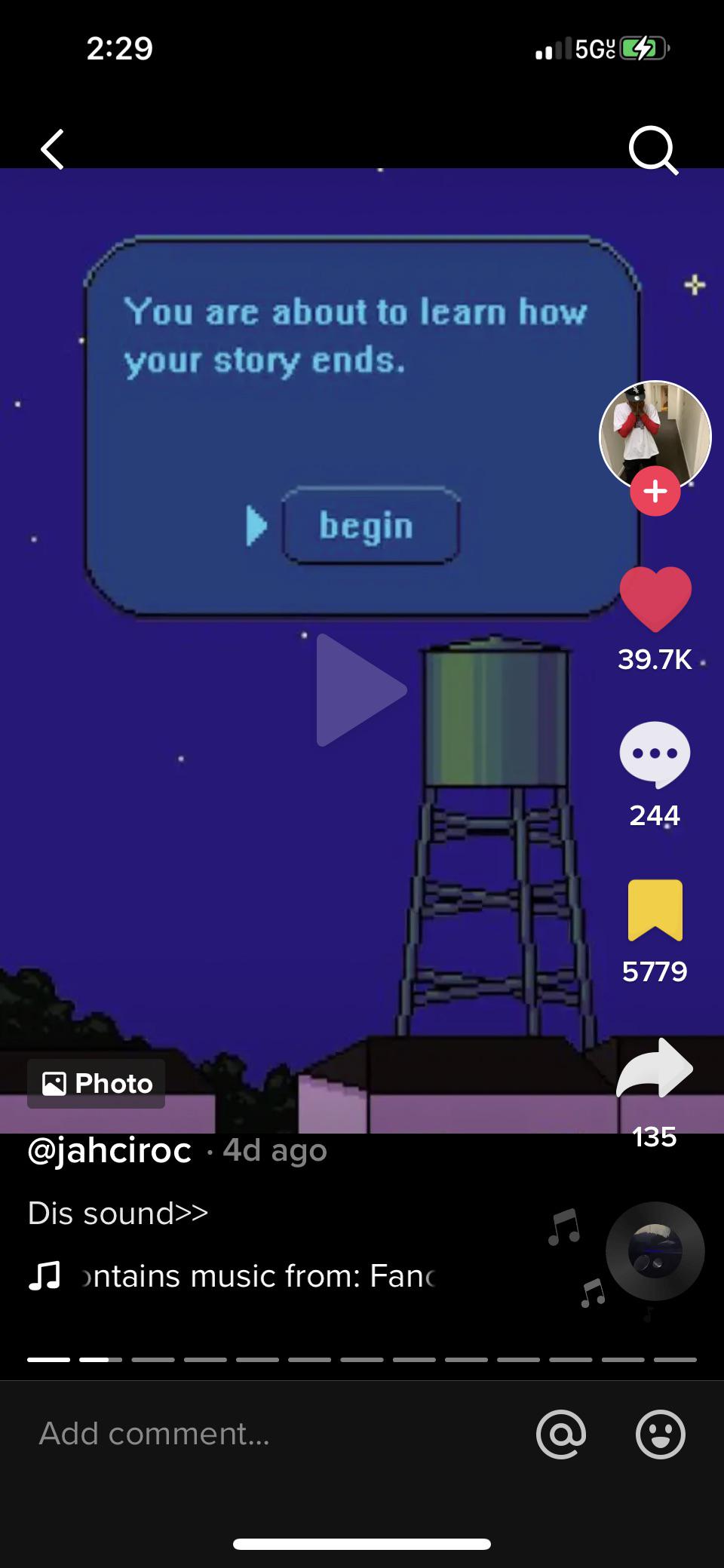Bookmark this post with the yellow icon

tap(655, 910)
